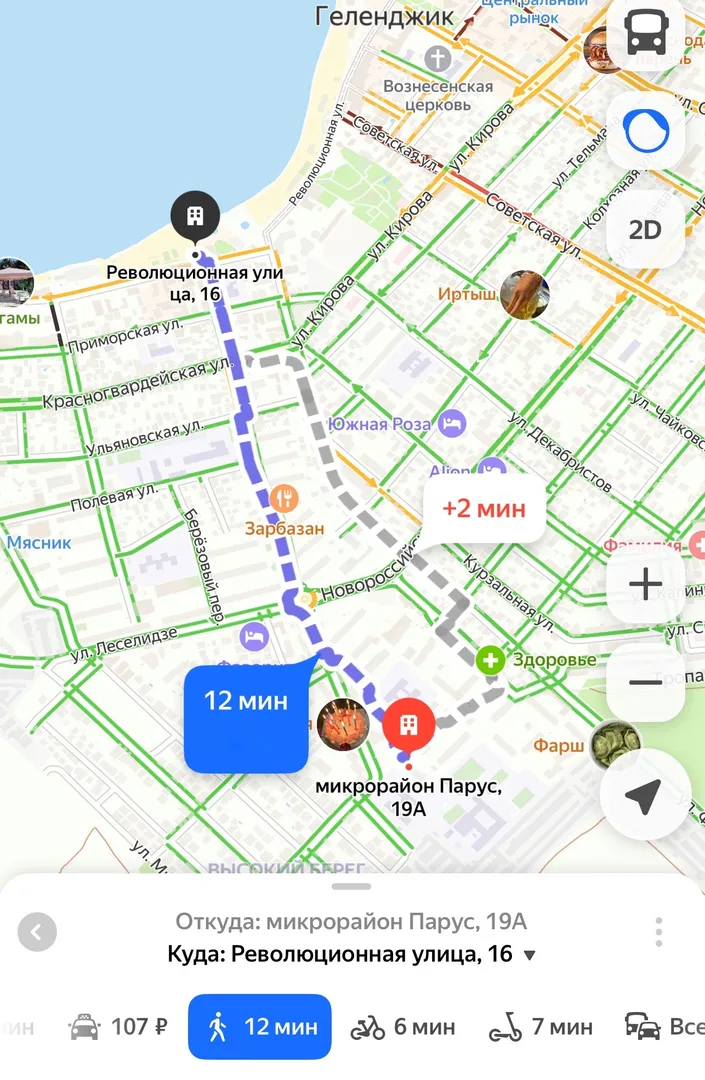Switch map to 2D view
Viewport: 705px width, 1080px height.
pos(645,229)
